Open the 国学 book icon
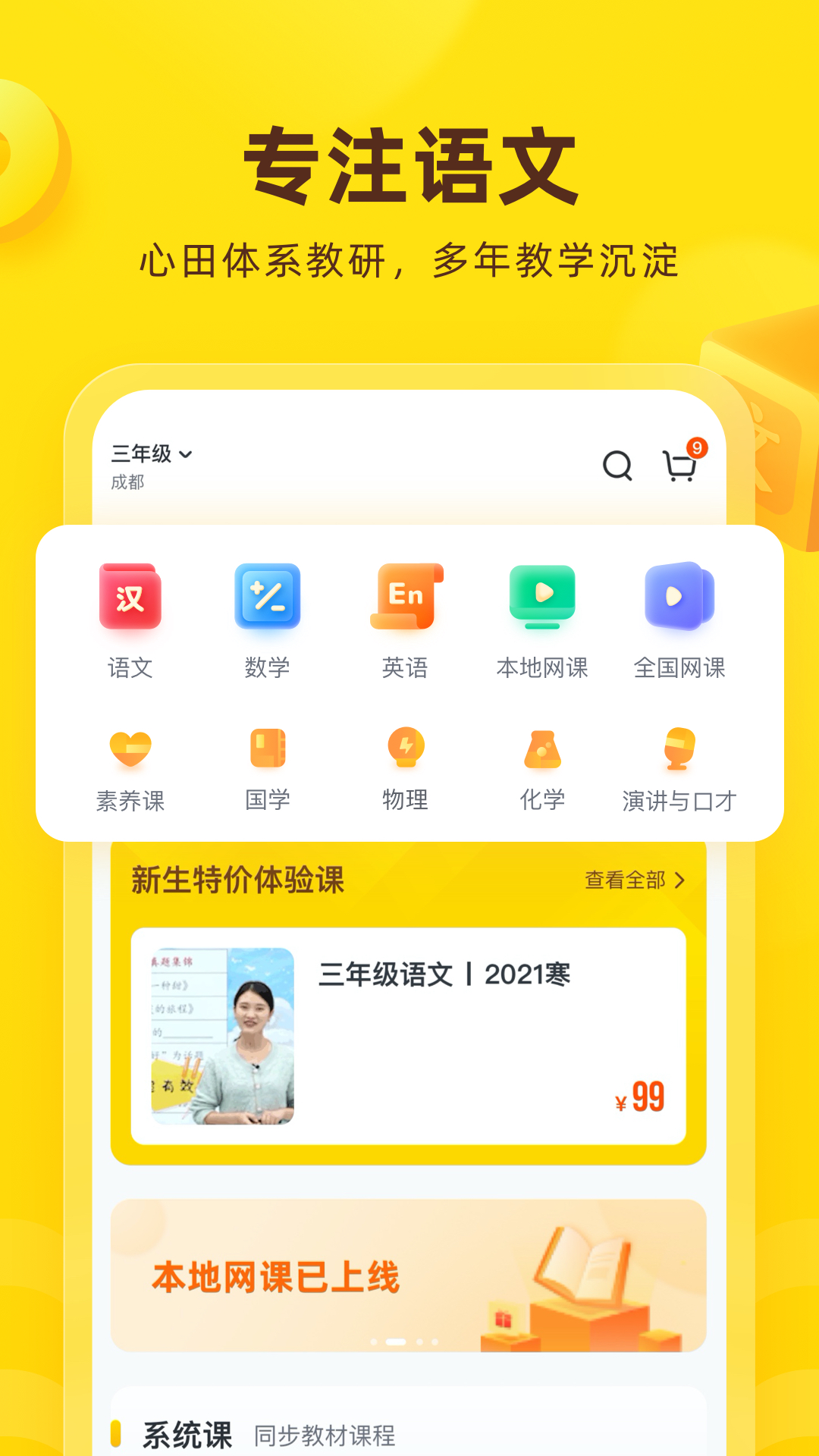 tap(267, 751)
